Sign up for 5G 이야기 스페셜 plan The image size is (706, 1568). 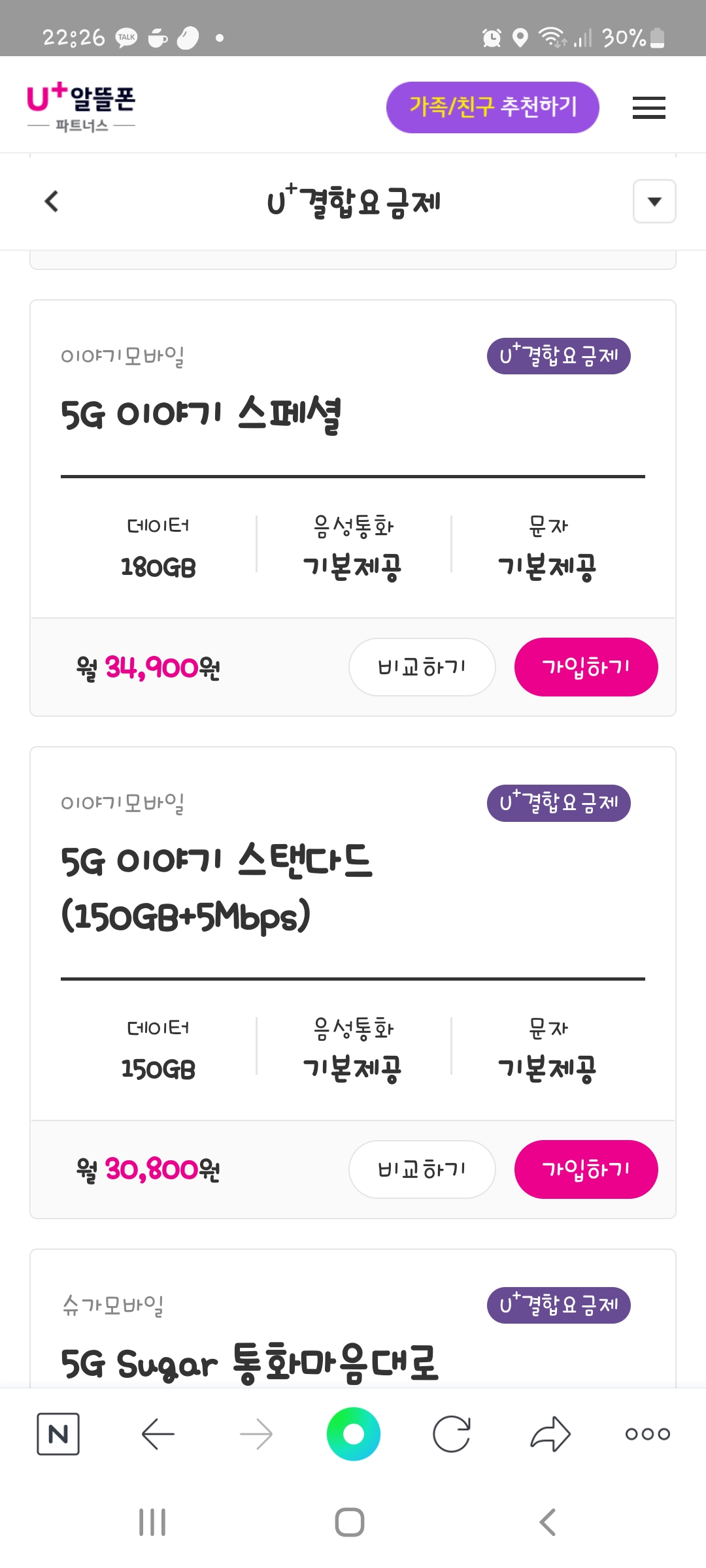point(586,667)
